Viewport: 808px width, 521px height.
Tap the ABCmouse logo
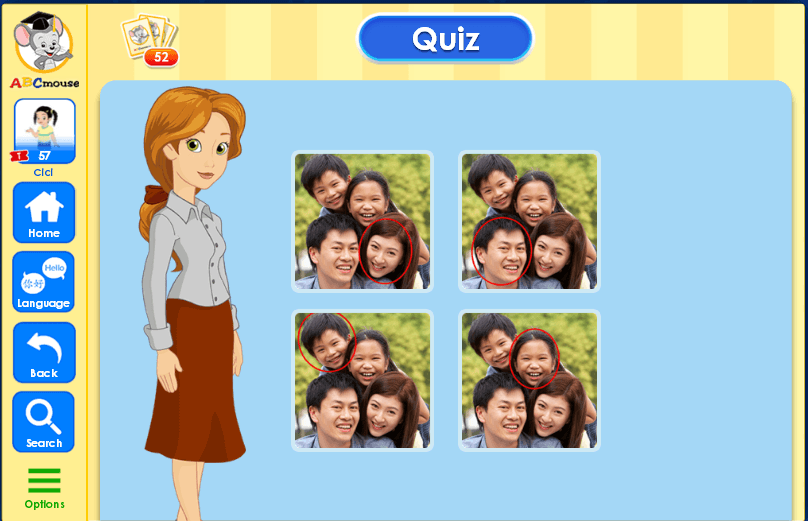pos(44,47)
